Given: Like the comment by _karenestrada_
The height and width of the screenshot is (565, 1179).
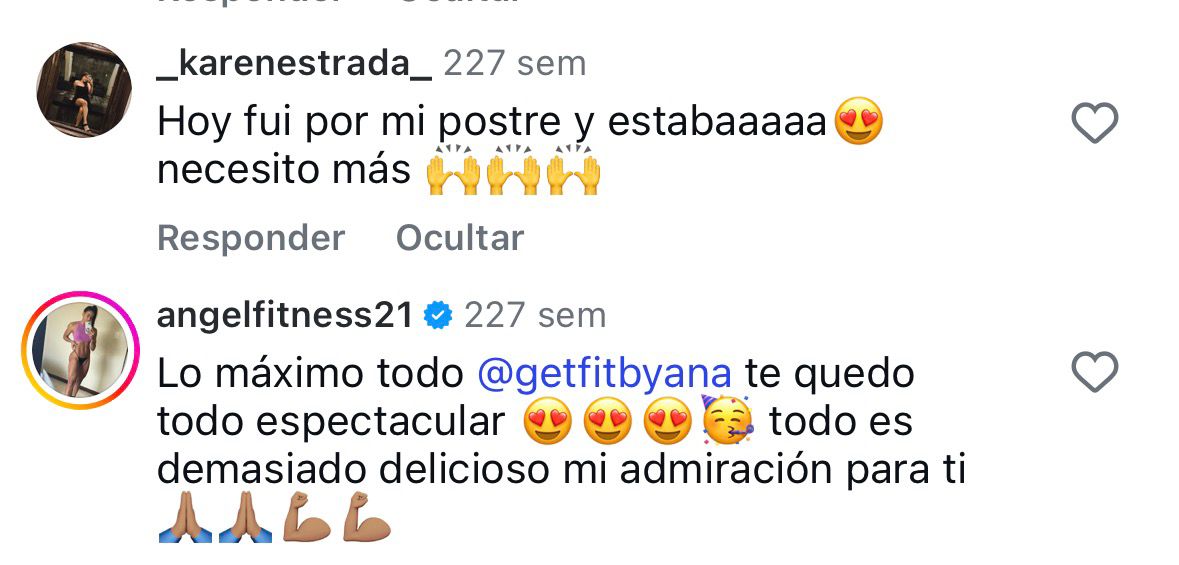Looking at the screenshot, I should 1094,124.
